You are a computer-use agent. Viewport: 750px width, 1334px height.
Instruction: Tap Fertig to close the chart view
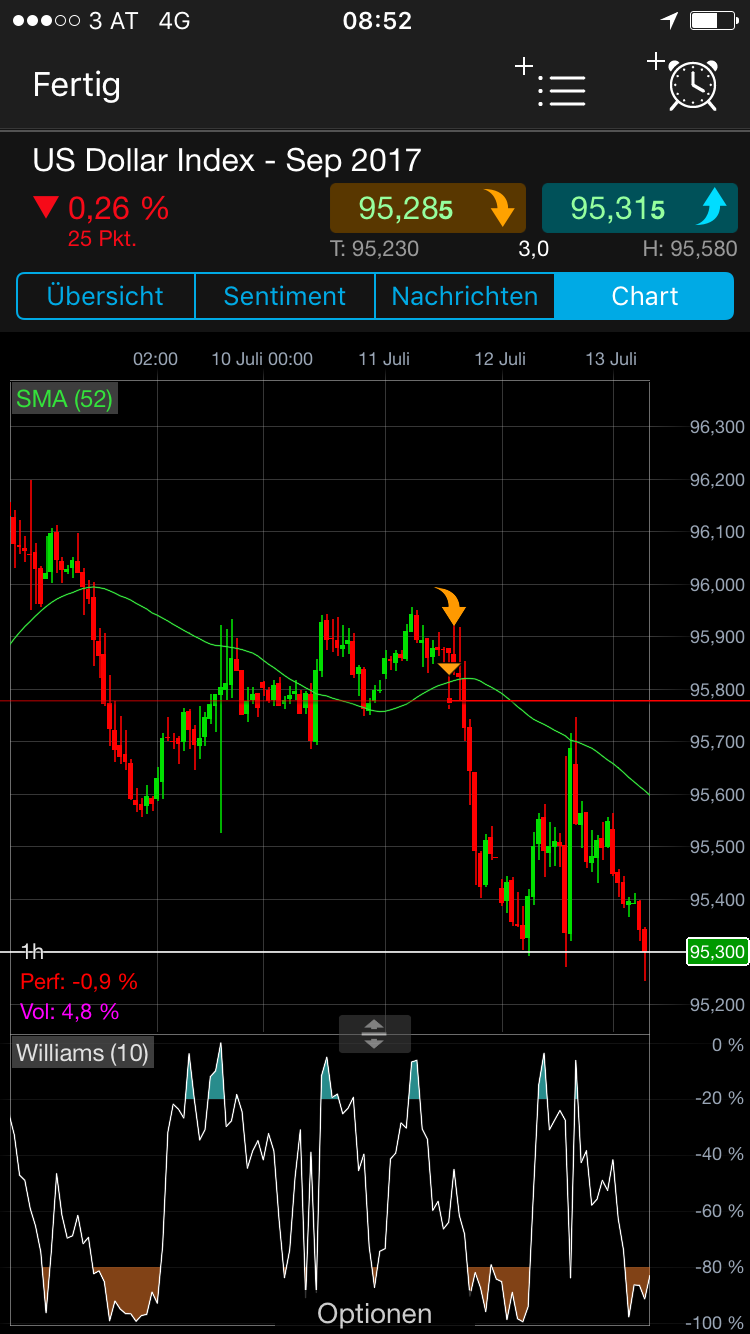tap(76, 87)
